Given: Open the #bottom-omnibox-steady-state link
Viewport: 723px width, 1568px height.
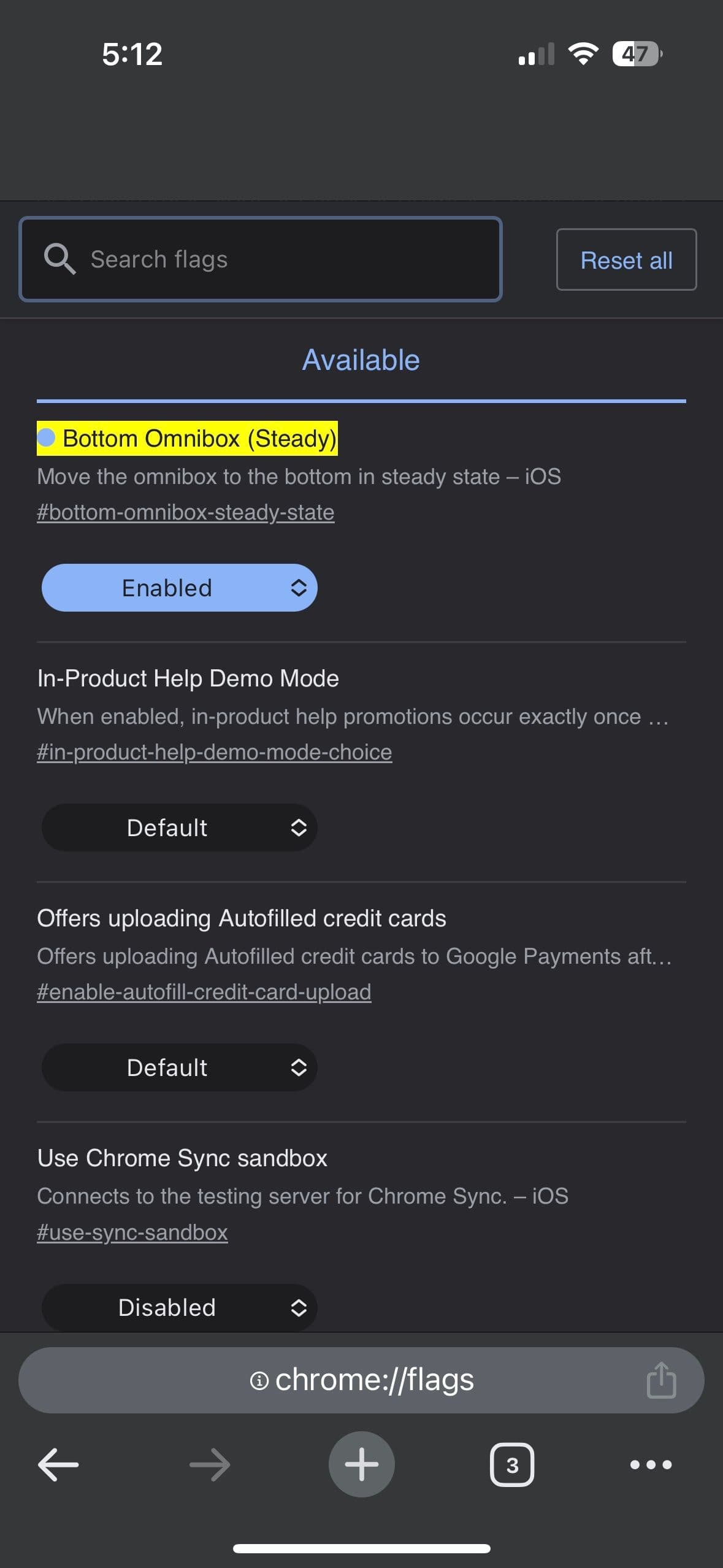Looking at the screenshot, I should (x=185, y=511).
